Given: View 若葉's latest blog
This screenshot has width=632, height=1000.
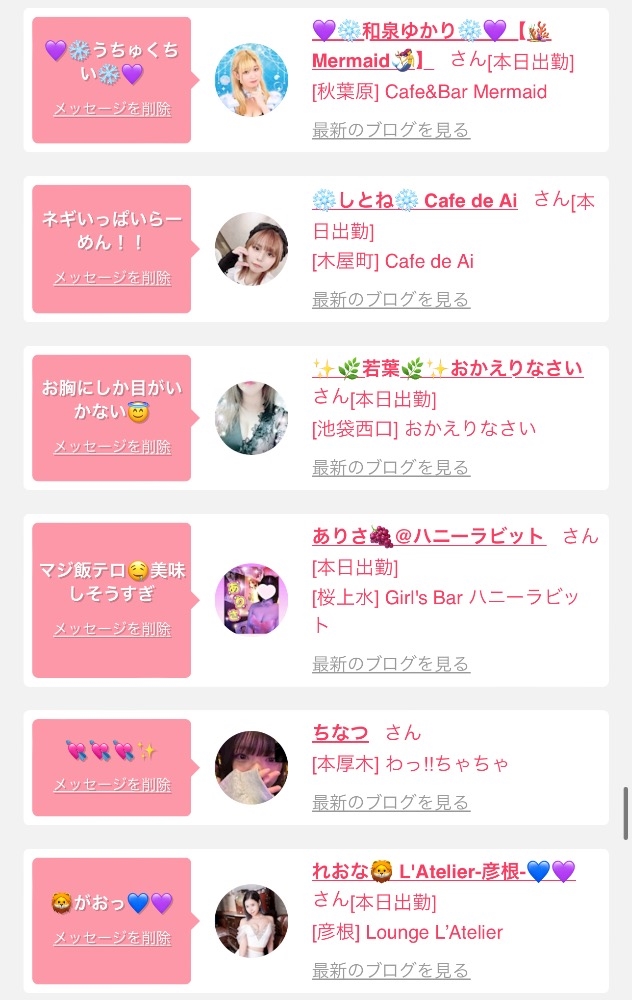Looking at the screenshot, I should pyautogui.click(x=390, y=467).
